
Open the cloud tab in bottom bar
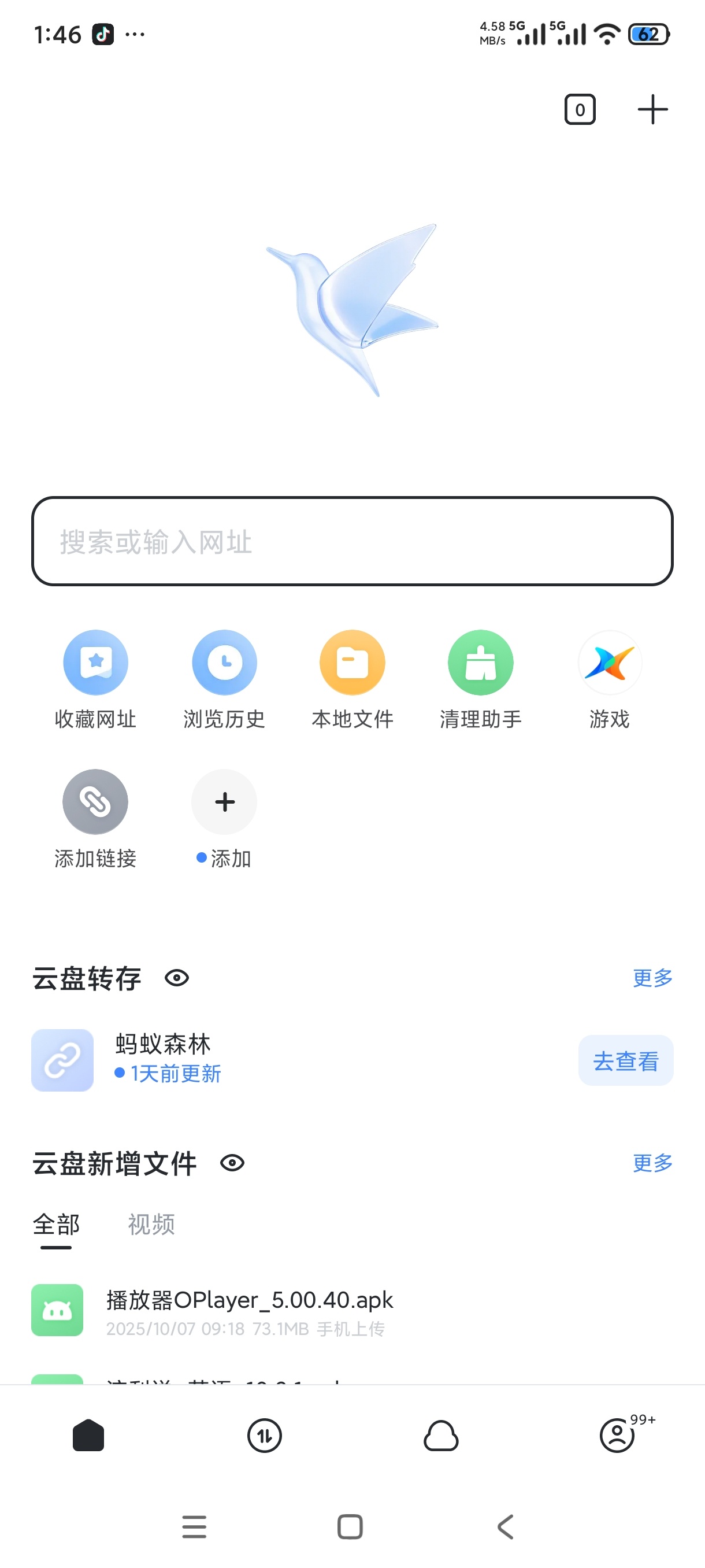pos(441,1436)
